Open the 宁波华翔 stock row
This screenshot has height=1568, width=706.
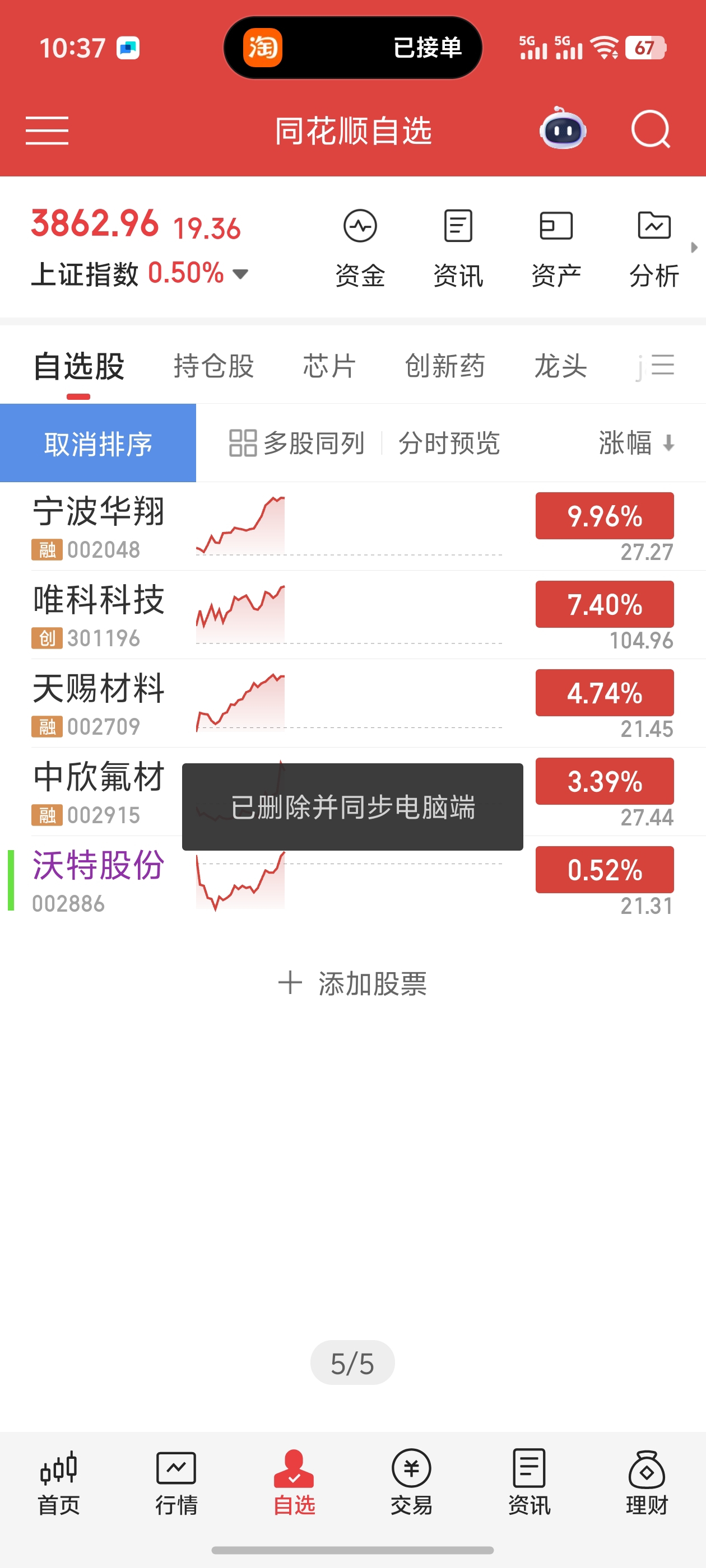(352, 526)
